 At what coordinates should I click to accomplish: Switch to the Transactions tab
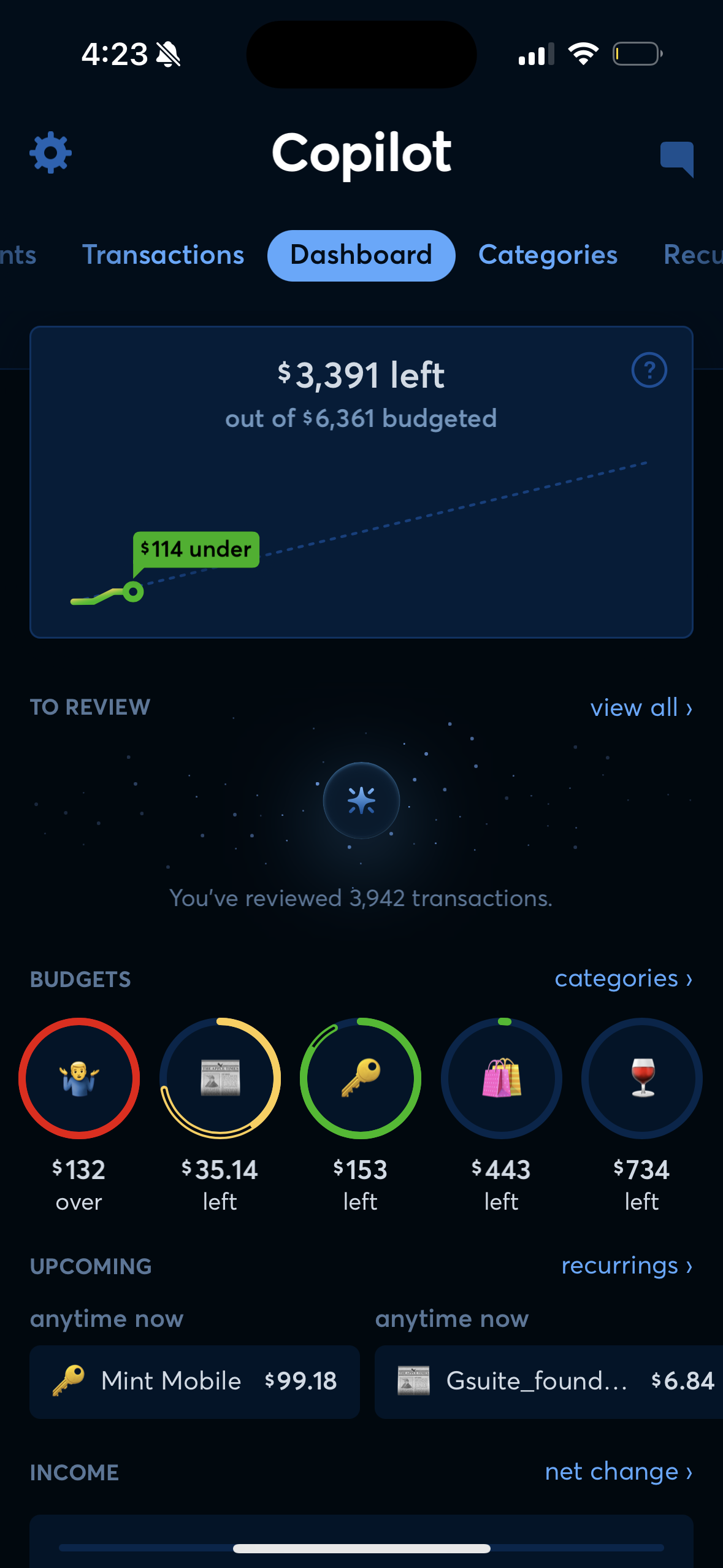[x=163, y=255]
